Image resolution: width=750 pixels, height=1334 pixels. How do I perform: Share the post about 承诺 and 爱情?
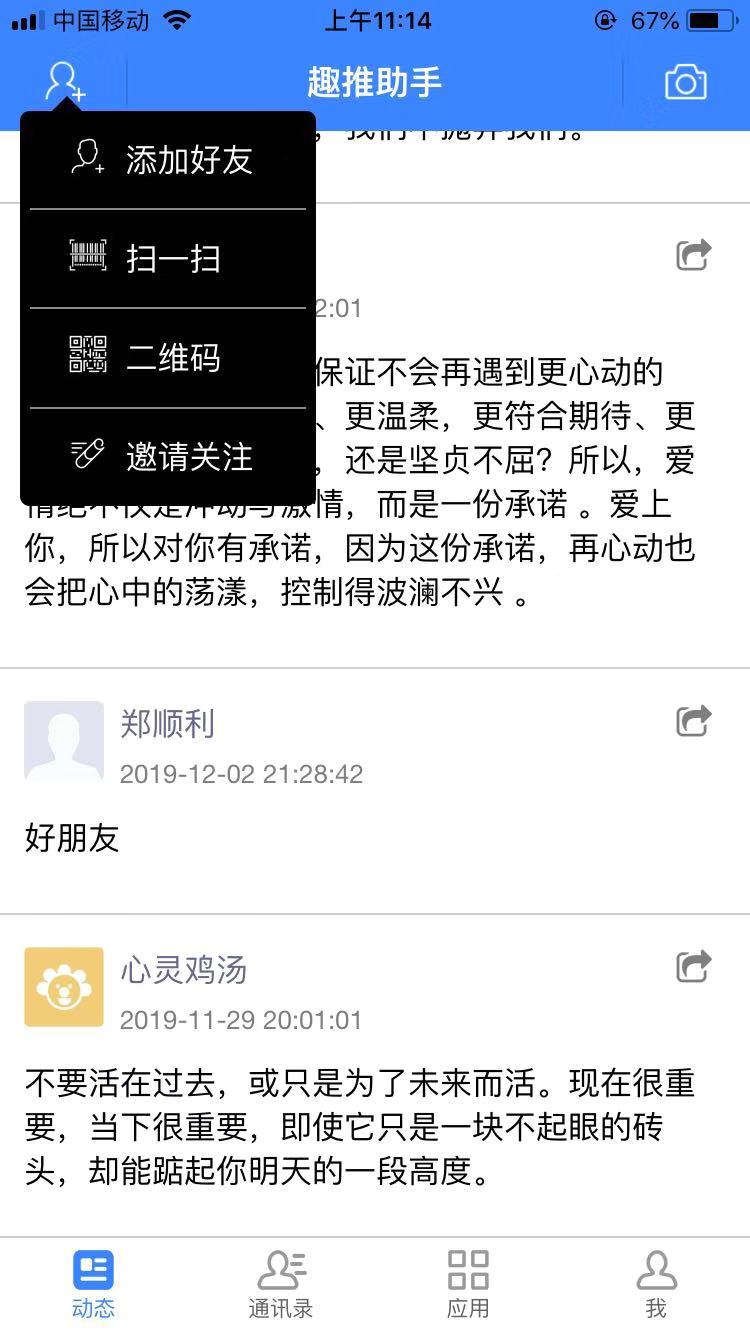pyautogui.click(x=693, y=255)
